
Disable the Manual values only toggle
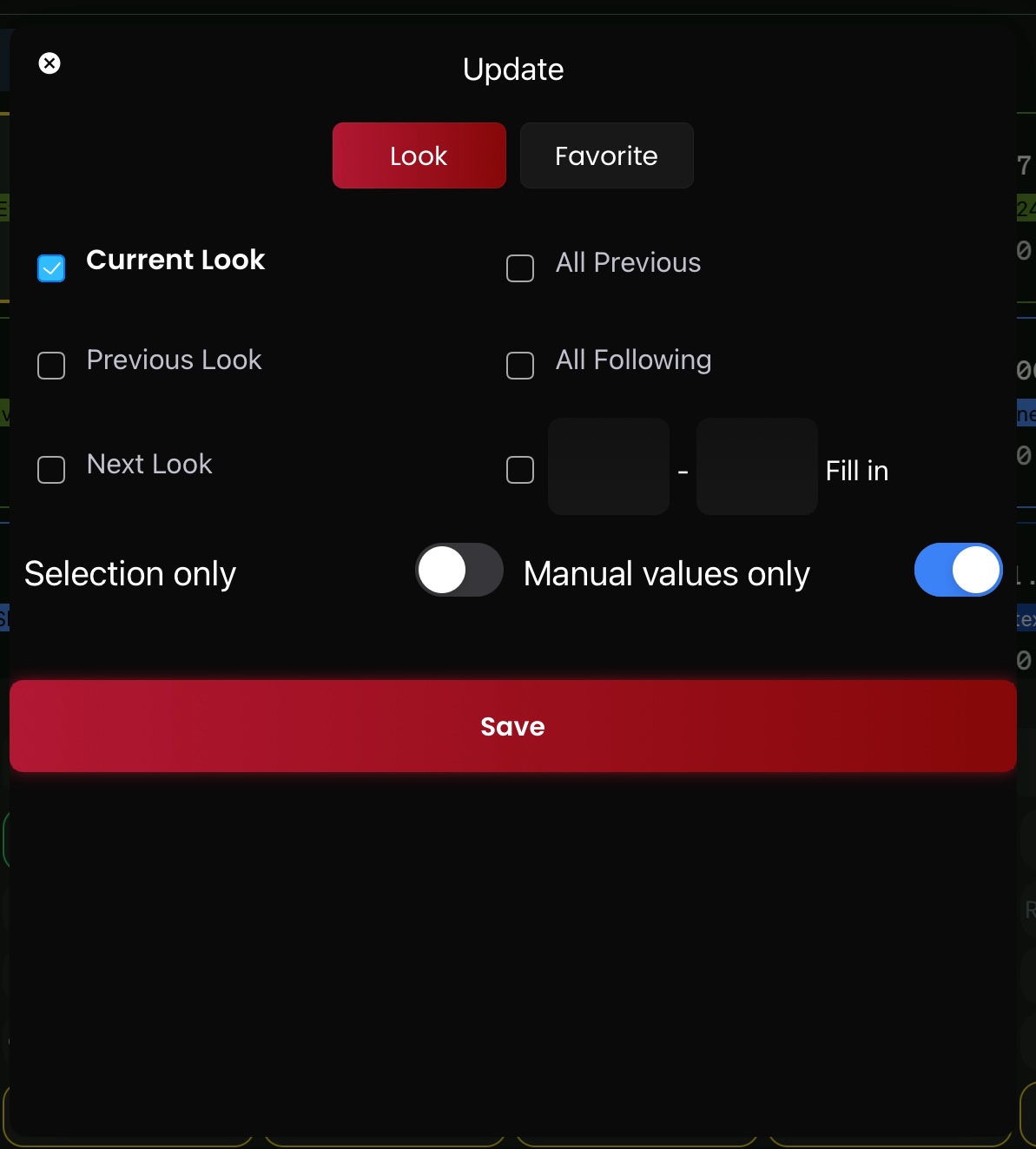958,570
